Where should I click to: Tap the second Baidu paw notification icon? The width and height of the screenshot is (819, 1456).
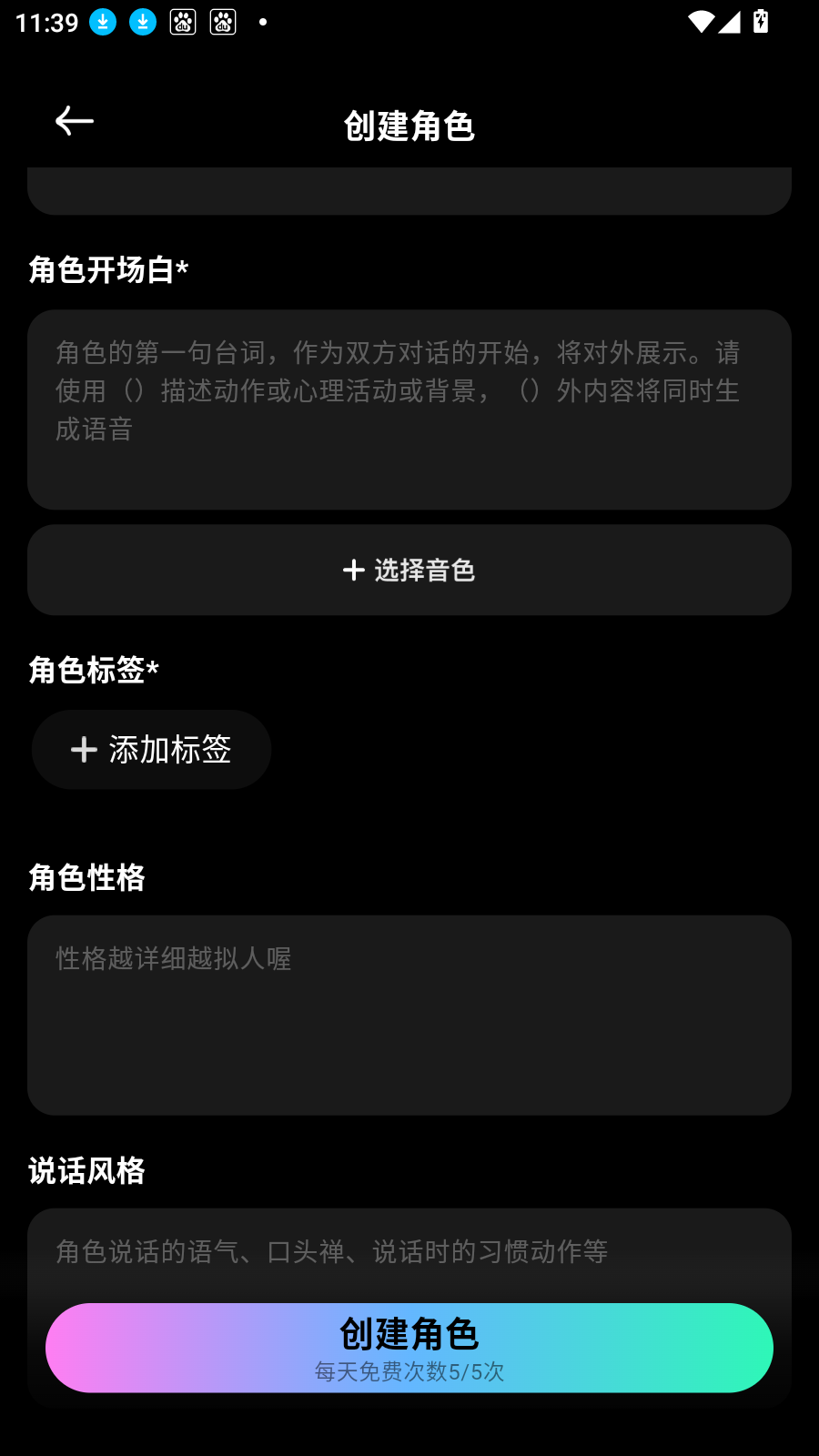coord(221,21)
